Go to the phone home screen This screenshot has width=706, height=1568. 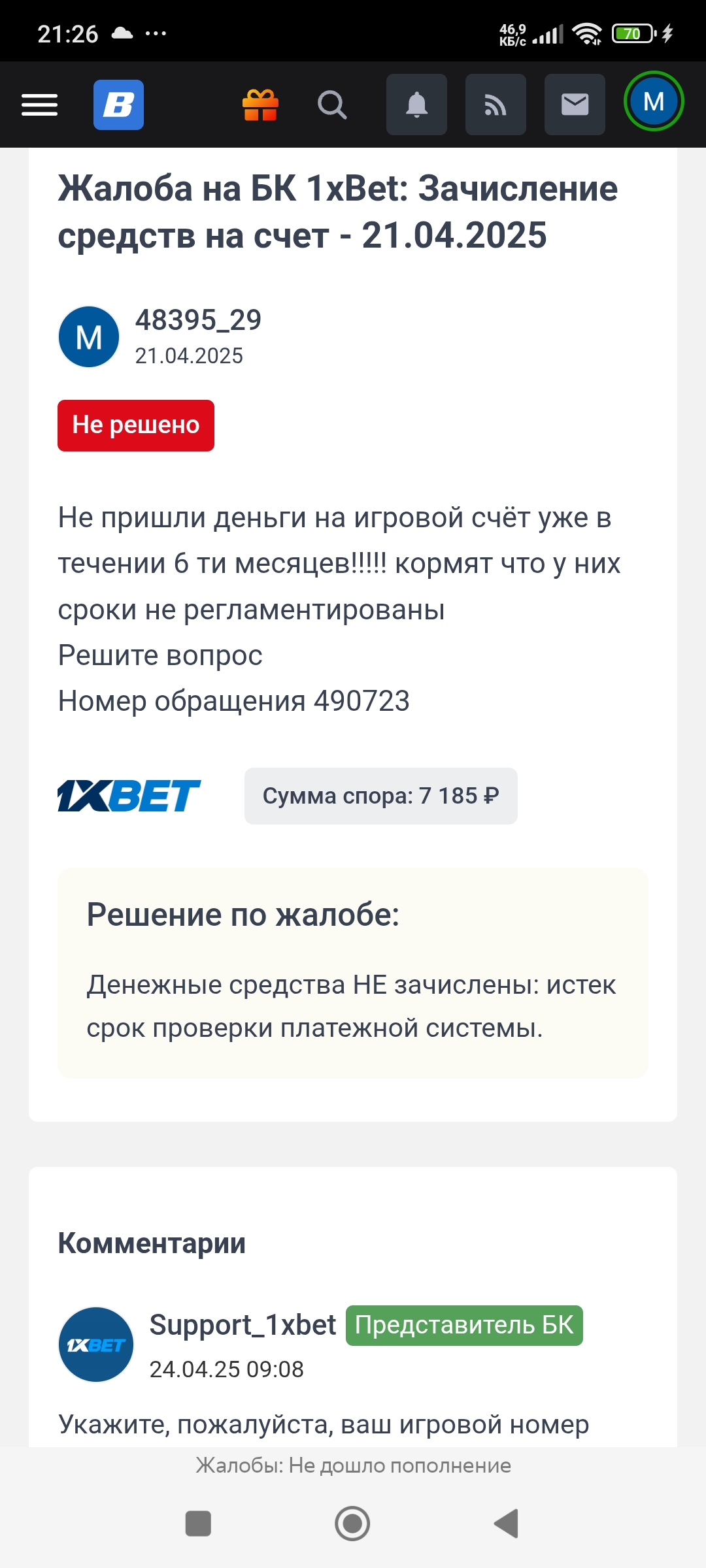coord(352,1524)
